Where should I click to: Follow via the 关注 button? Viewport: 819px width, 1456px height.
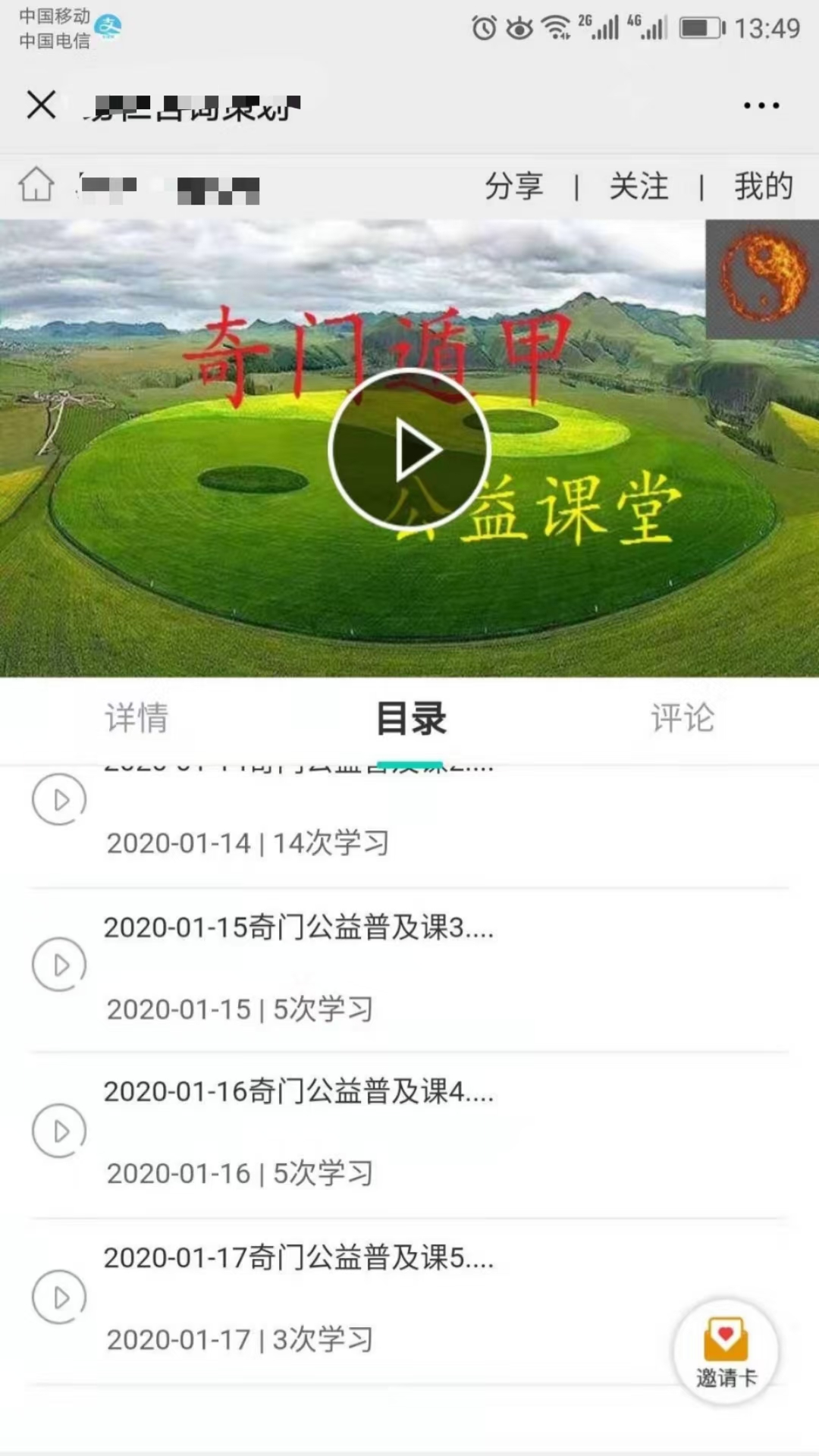click(639, 187)
